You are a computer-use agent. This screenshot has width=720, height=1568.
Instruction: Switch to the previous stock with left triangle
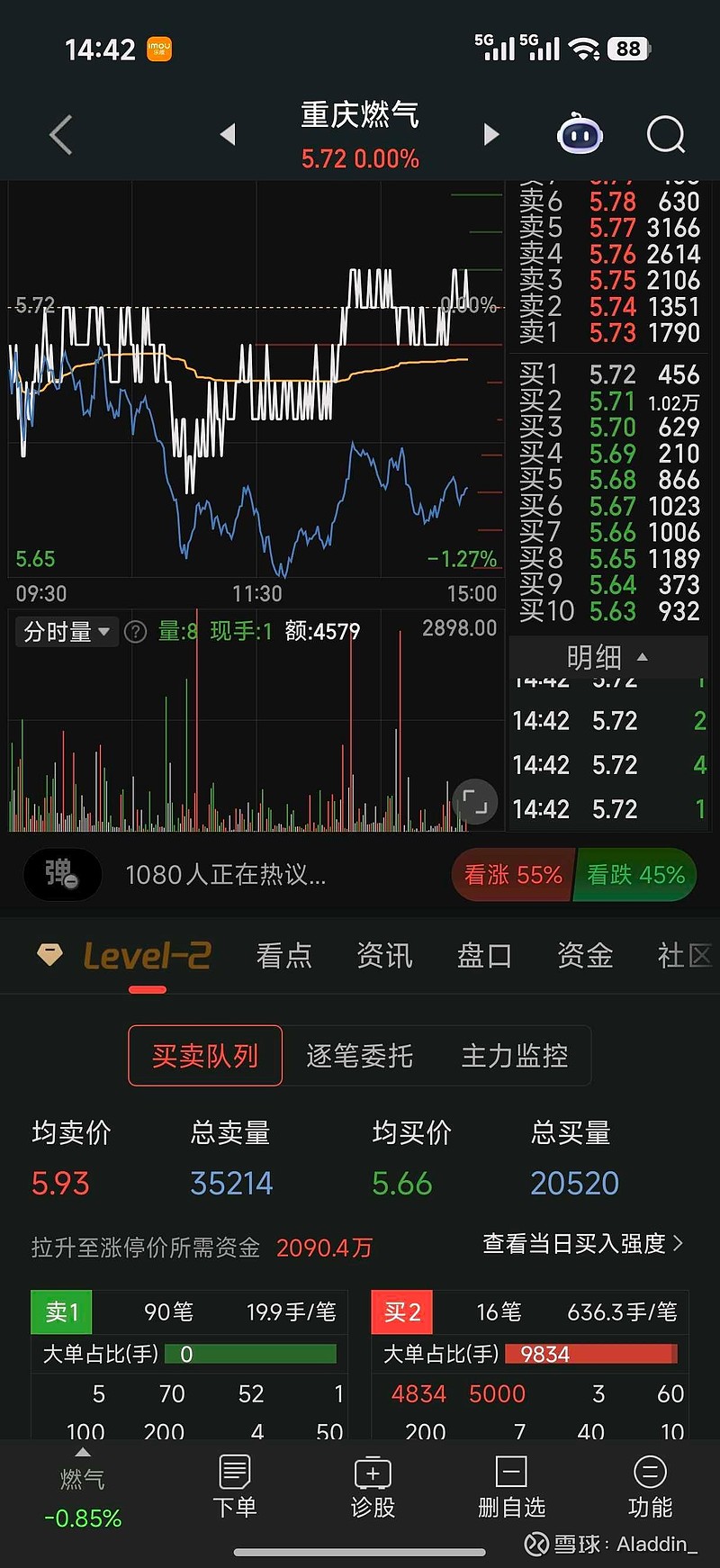tap(228, 135)
